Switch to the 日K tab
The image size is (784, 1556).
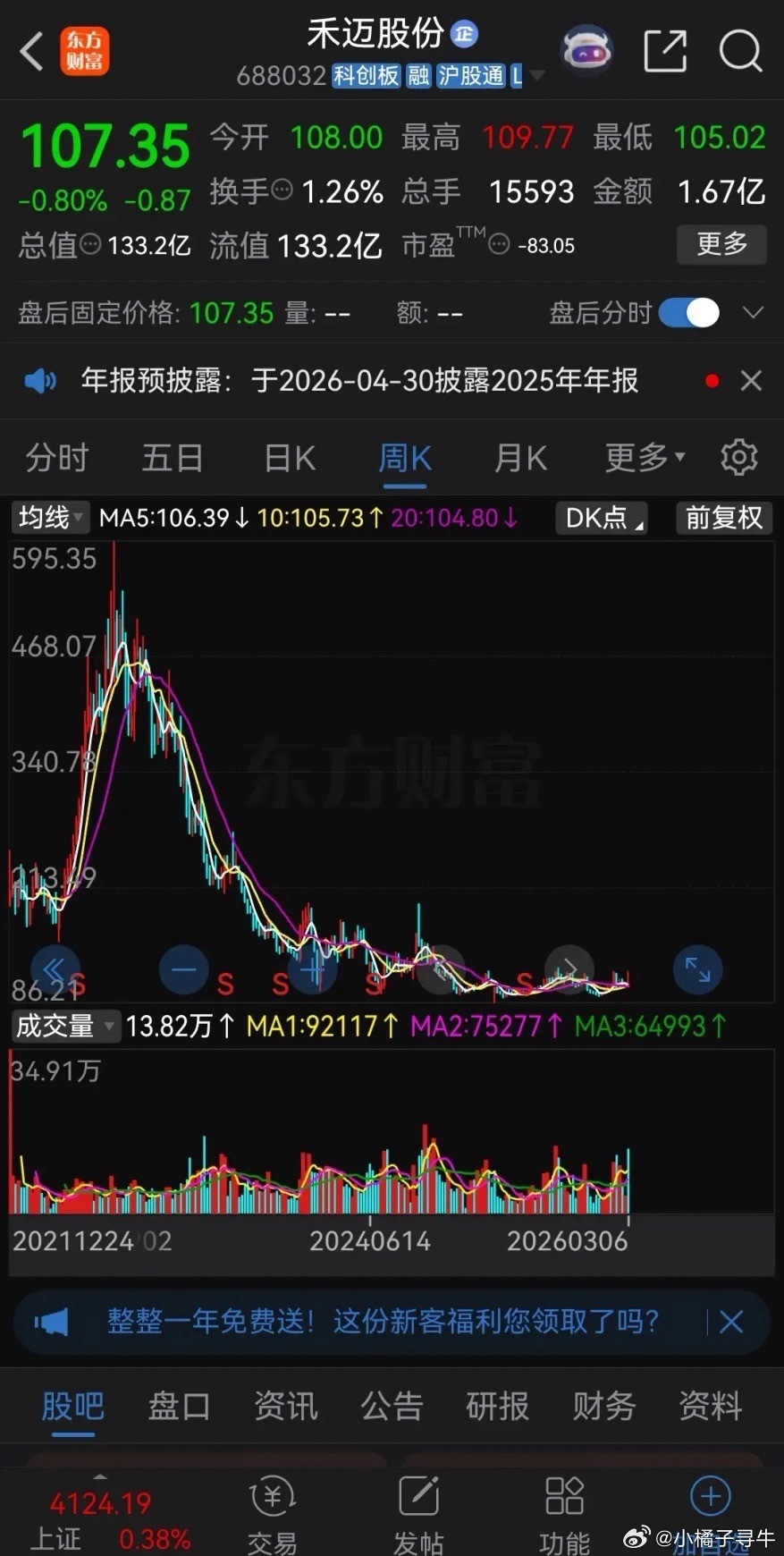point(288,457)
